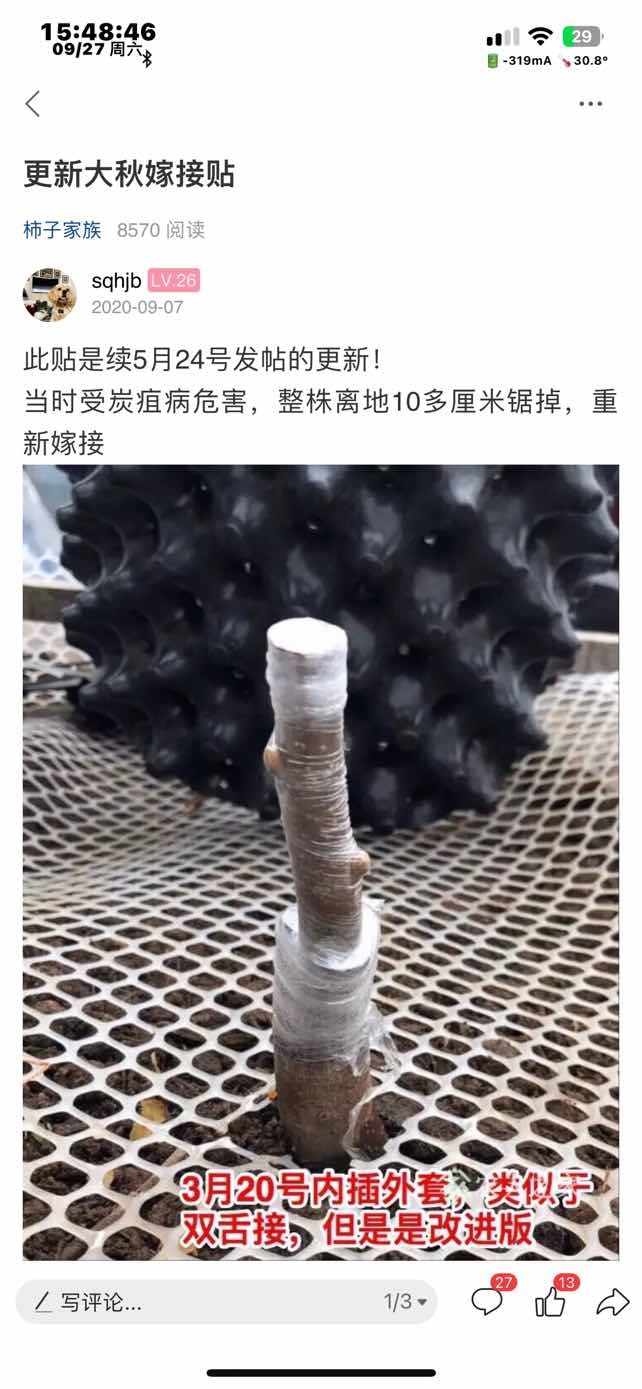The width and height of the screenshot is (642, 1389).
Task: Like this post with thumbs up
Action: pos(550,1301)
